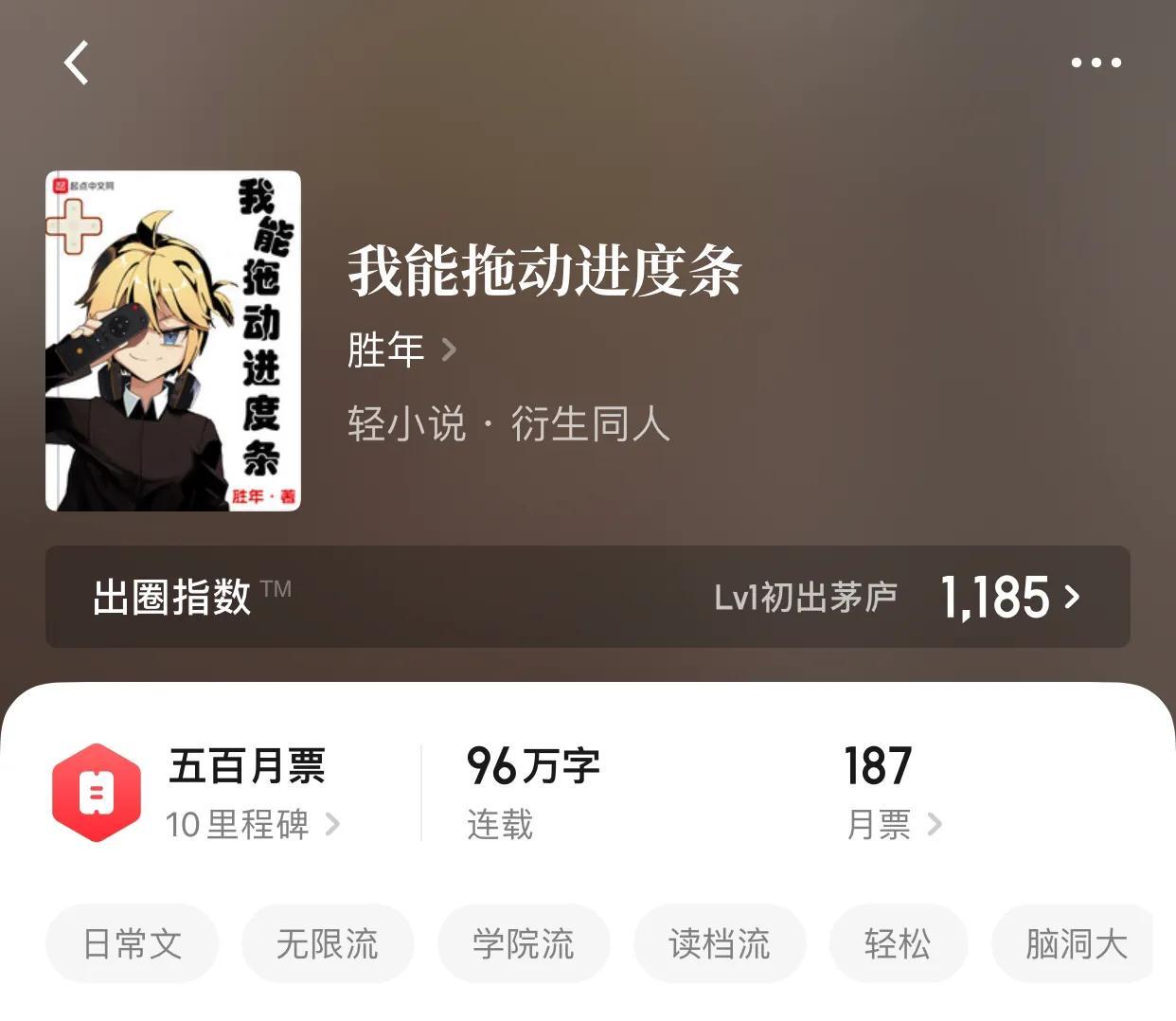Open the three-dot overflow menu
The image size is (1176, 1021).
[x=1096, y=63]
